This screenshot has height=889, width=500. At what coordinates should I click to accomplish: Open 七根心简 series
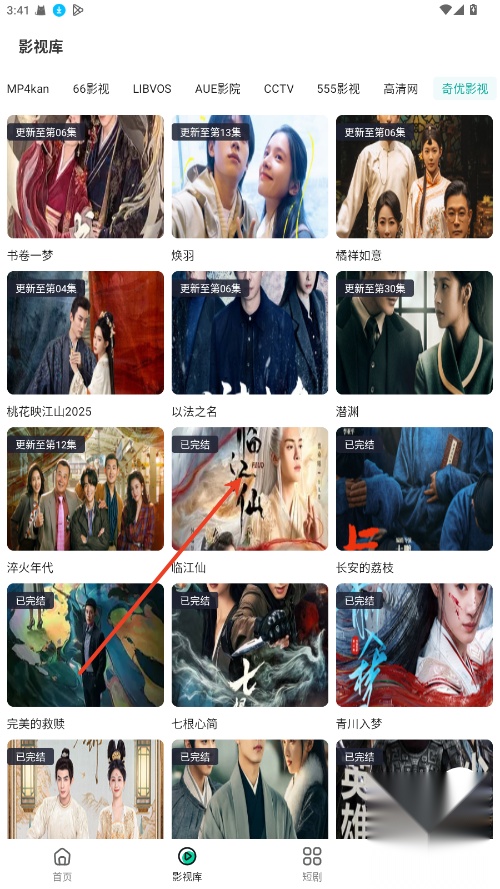(250, 645)
